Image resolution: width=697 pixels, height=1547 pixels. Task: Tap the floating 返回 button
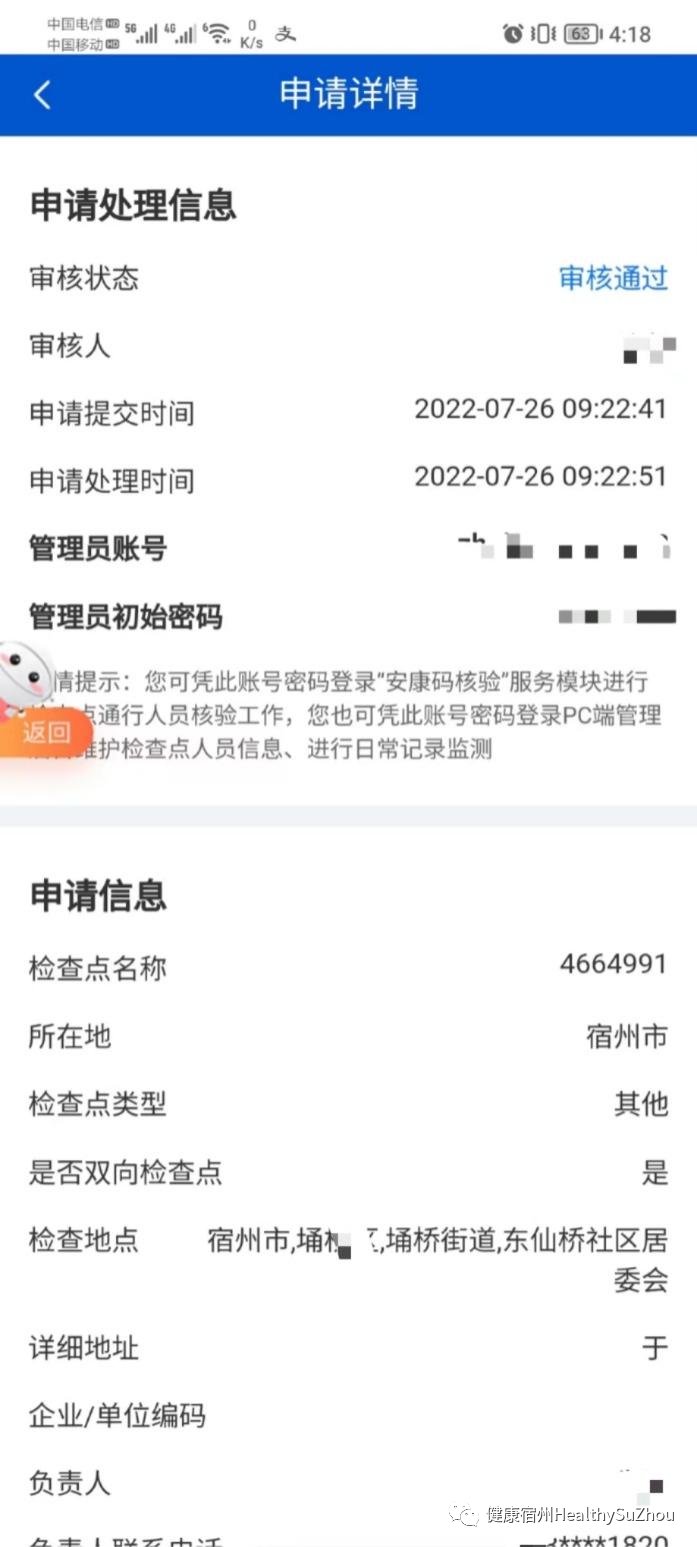click(47, 732)
